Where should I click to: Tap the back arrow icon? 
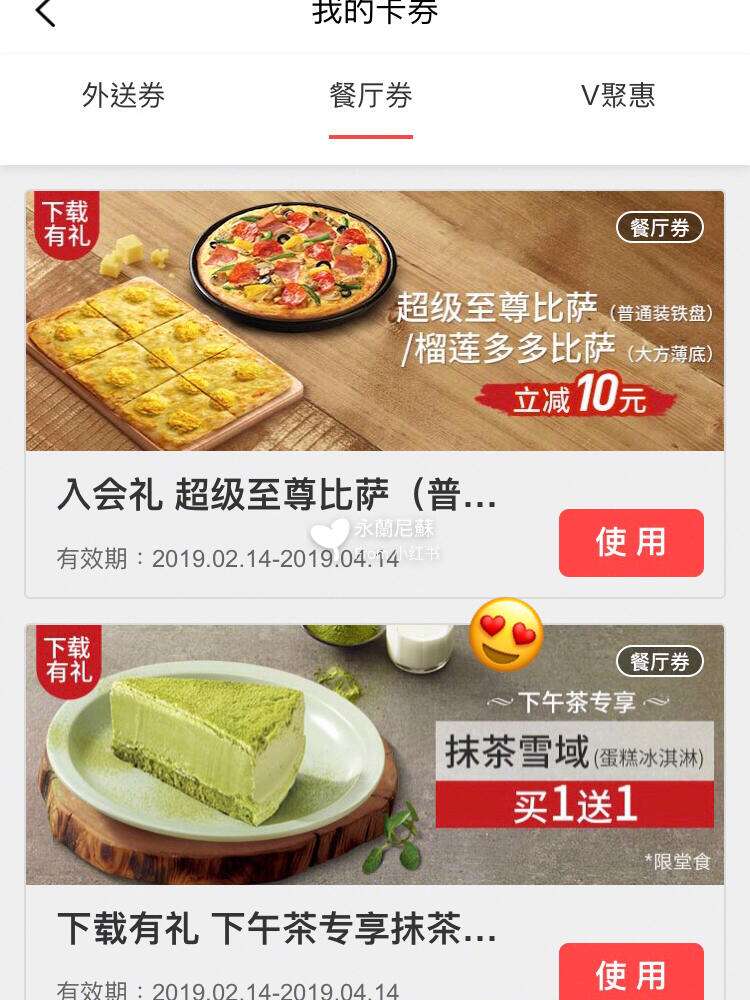42,13
